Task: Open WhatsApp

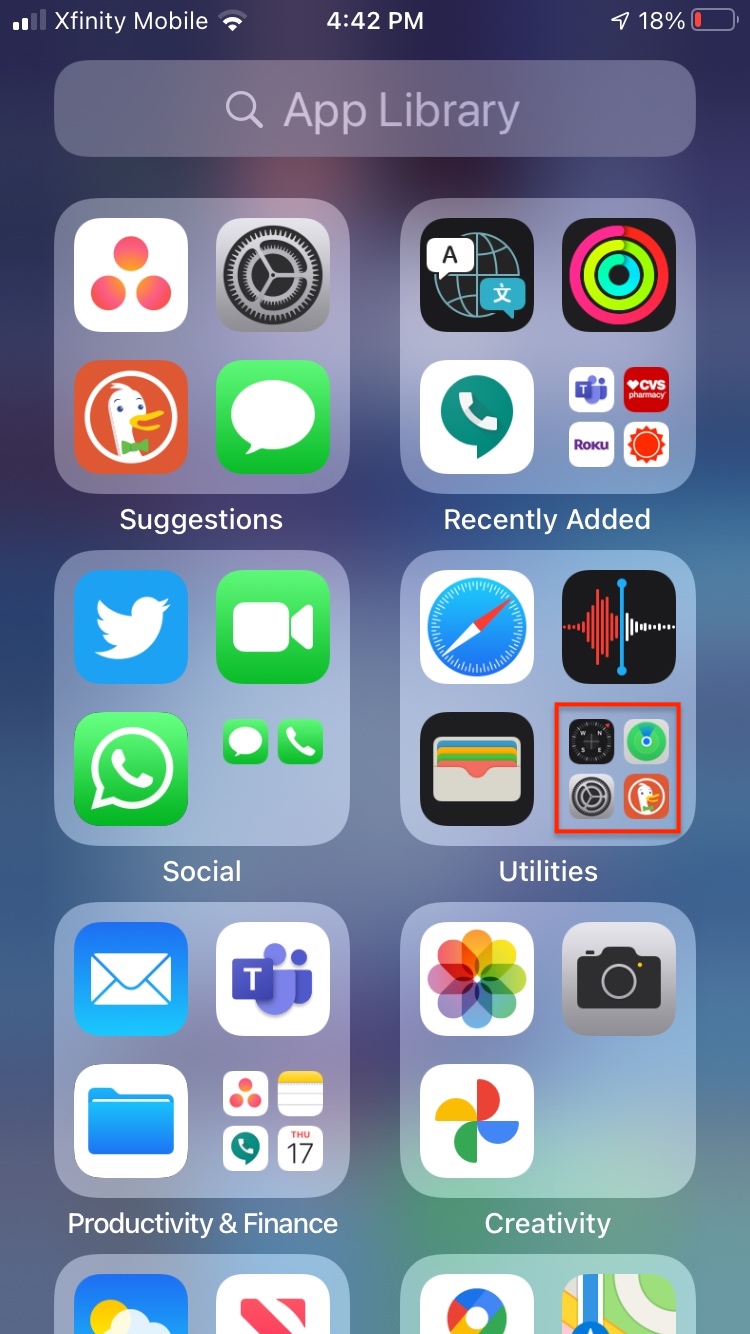Action: coord(131,769)
